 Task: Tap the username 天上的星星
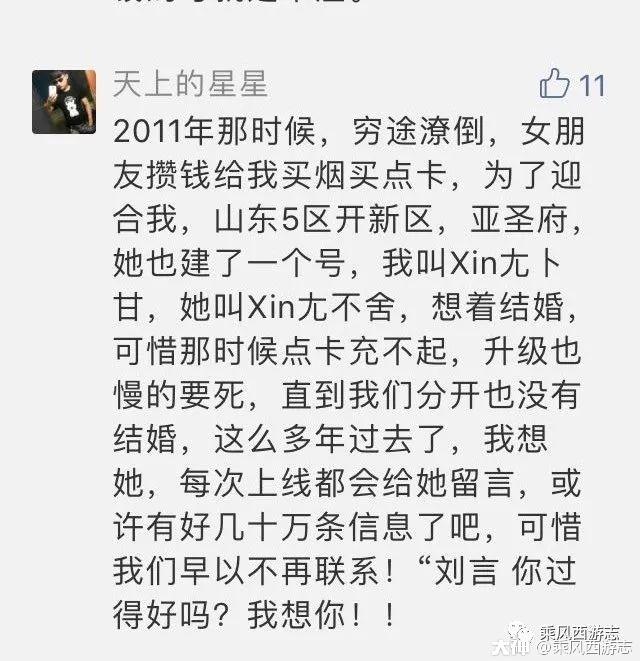[x=190, y=84]
